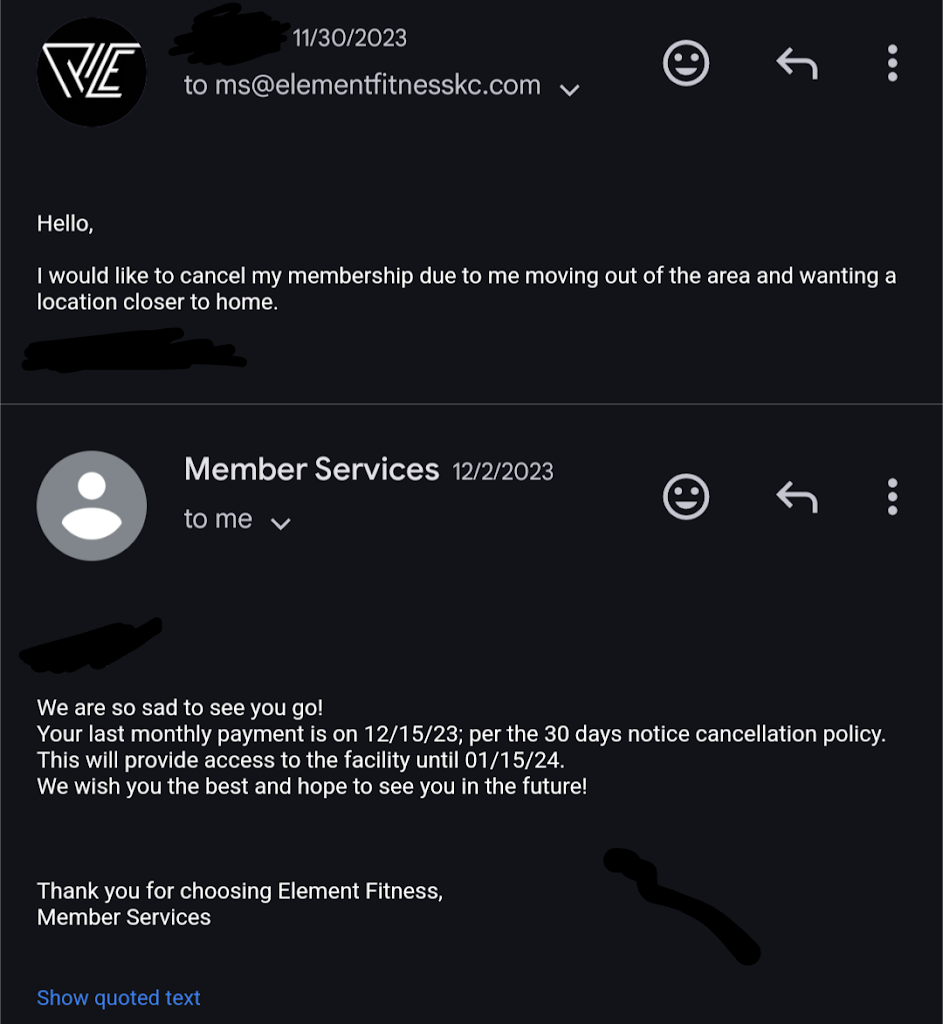Open more options for Member Services email
The width and height of the screenshot is (943, 1024).
point(892,497)
